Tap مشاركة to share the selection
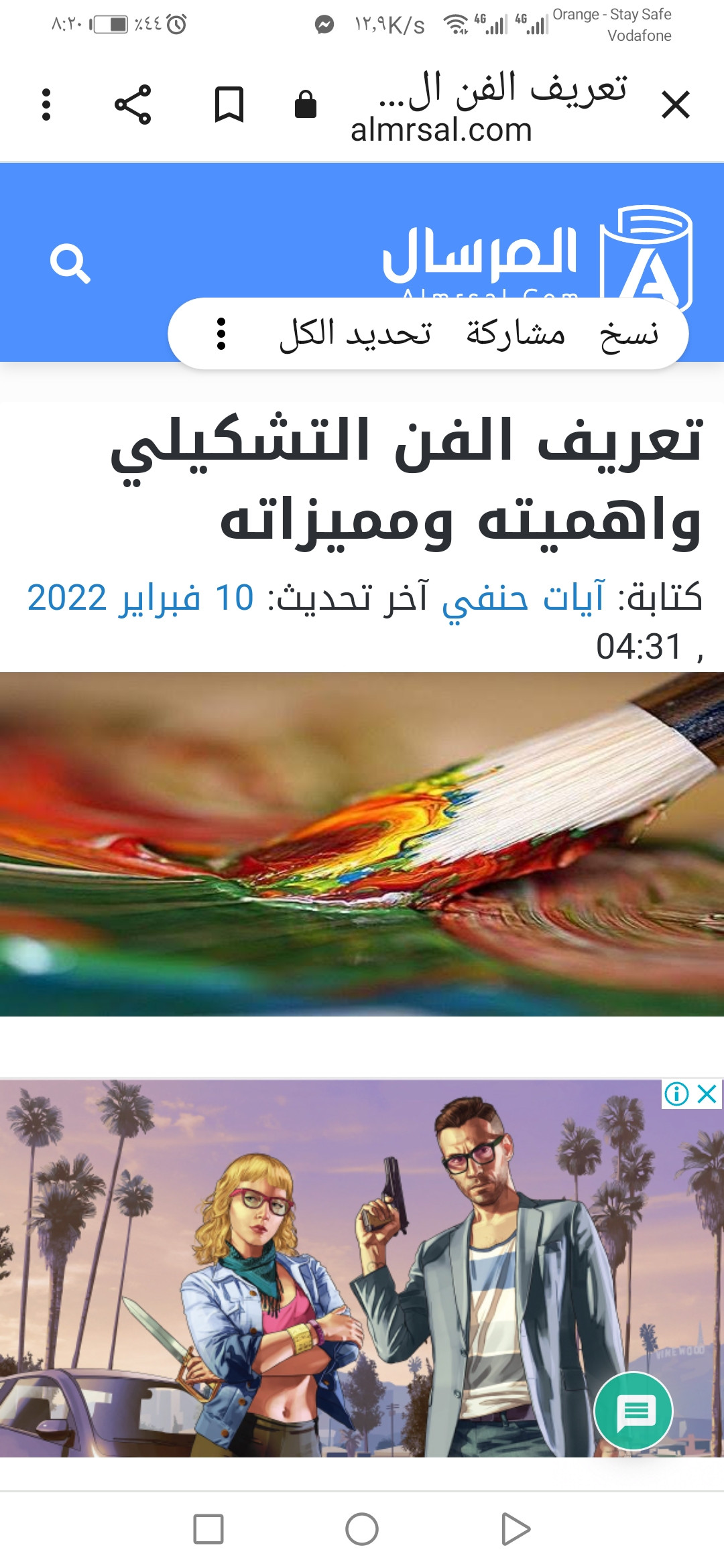Viewport: 724px width, 1568px height. pyautogui.click(x=516, y=334)
